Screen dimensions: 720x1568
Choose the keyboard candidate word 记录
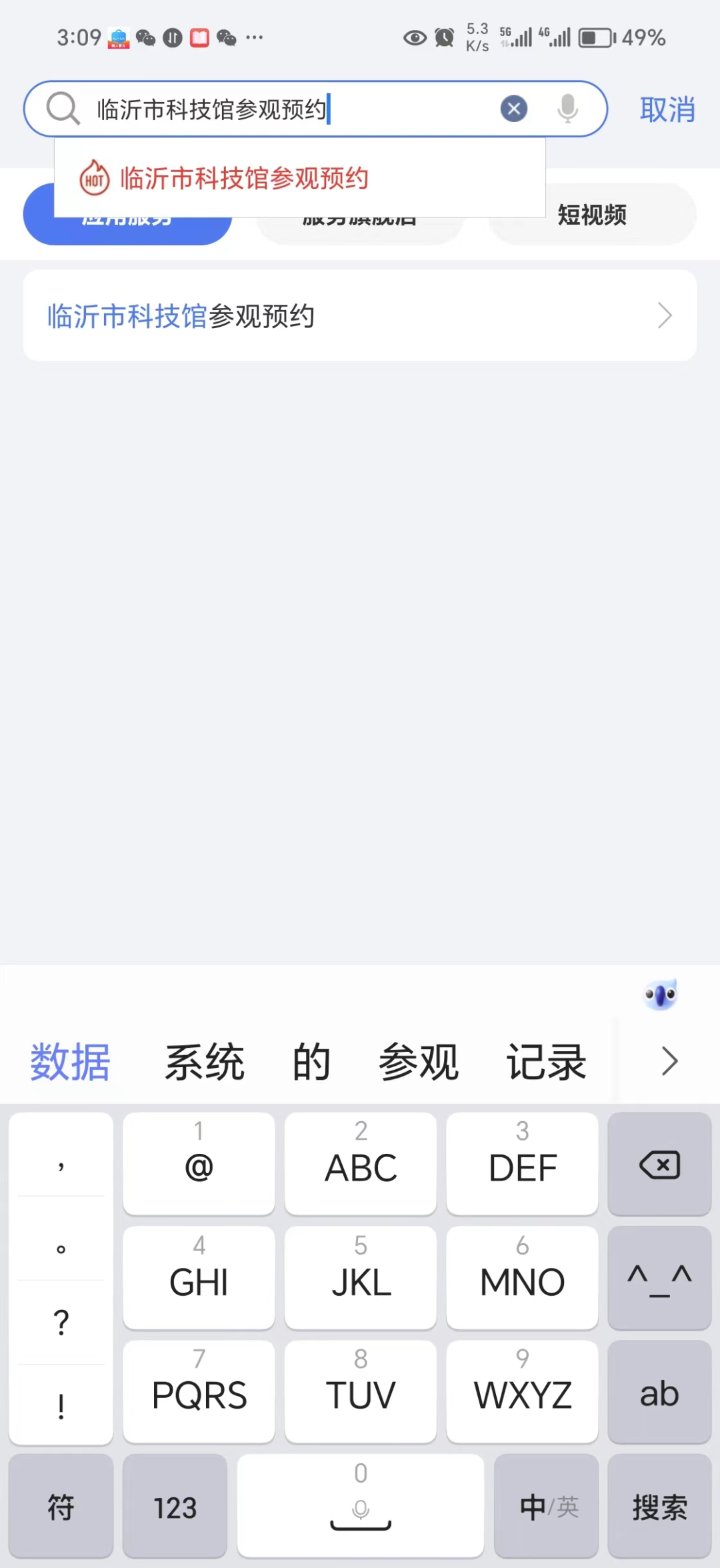pyautogui.click(x=546, y=1061)
